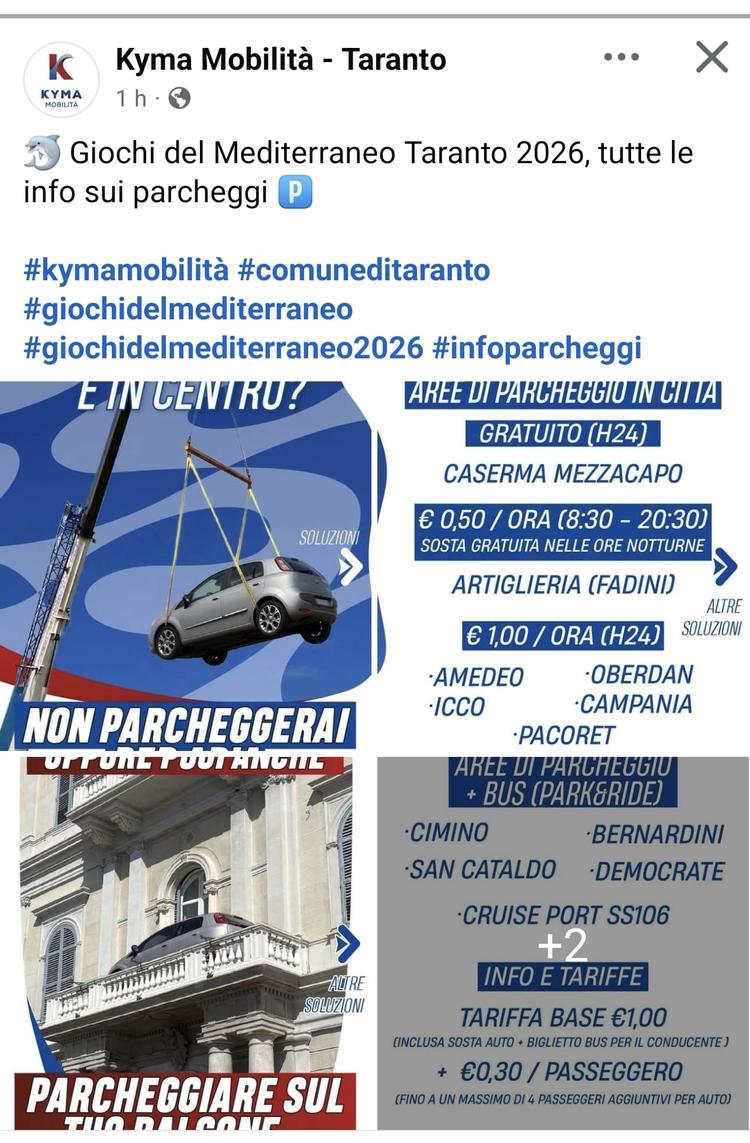750x1143 pixels.
Task: Open hashtag #kymamobilità
Action: [x=126, y=270]
